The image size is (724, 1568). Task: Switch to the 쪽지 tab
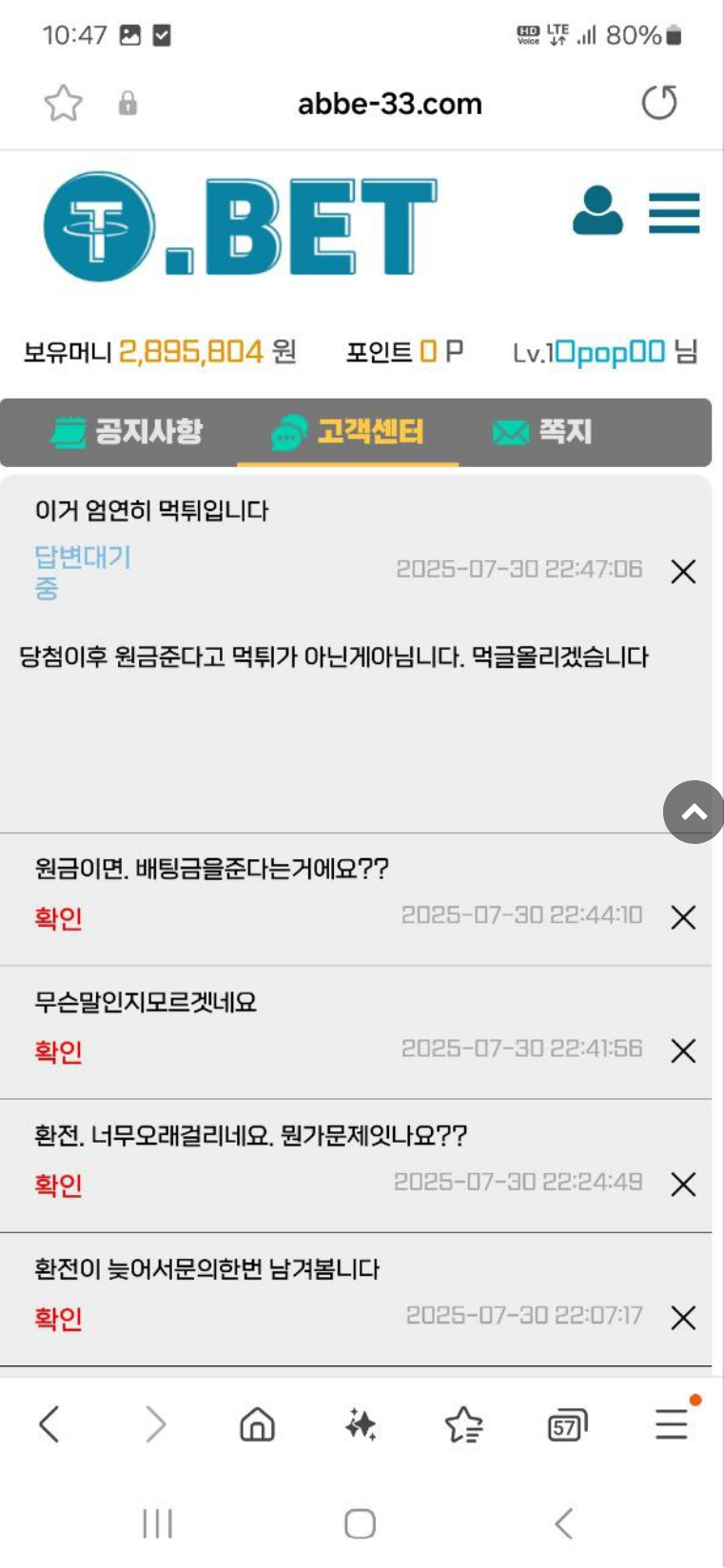(x=543, y=432)
